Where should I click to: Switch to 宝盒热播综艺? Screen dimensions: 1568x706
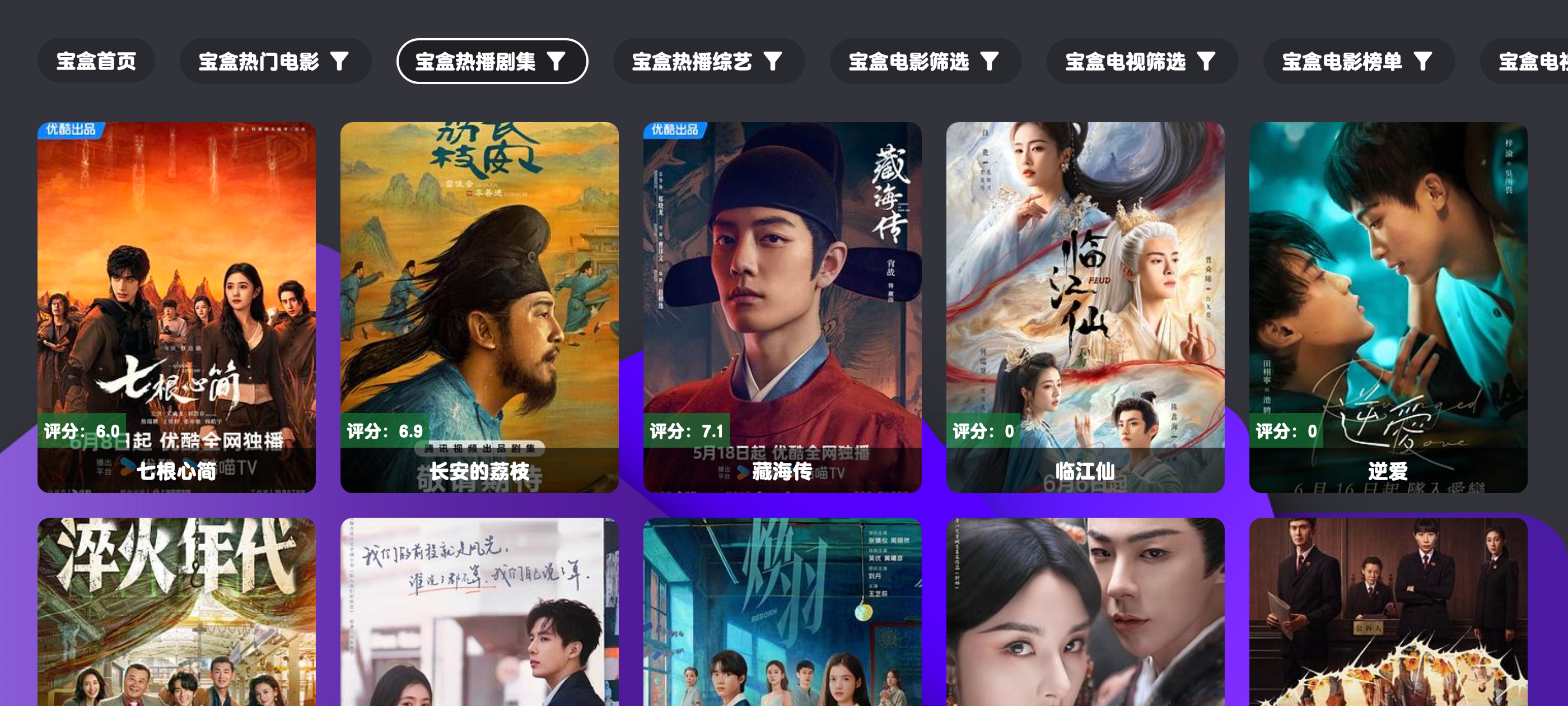[708, 62]
